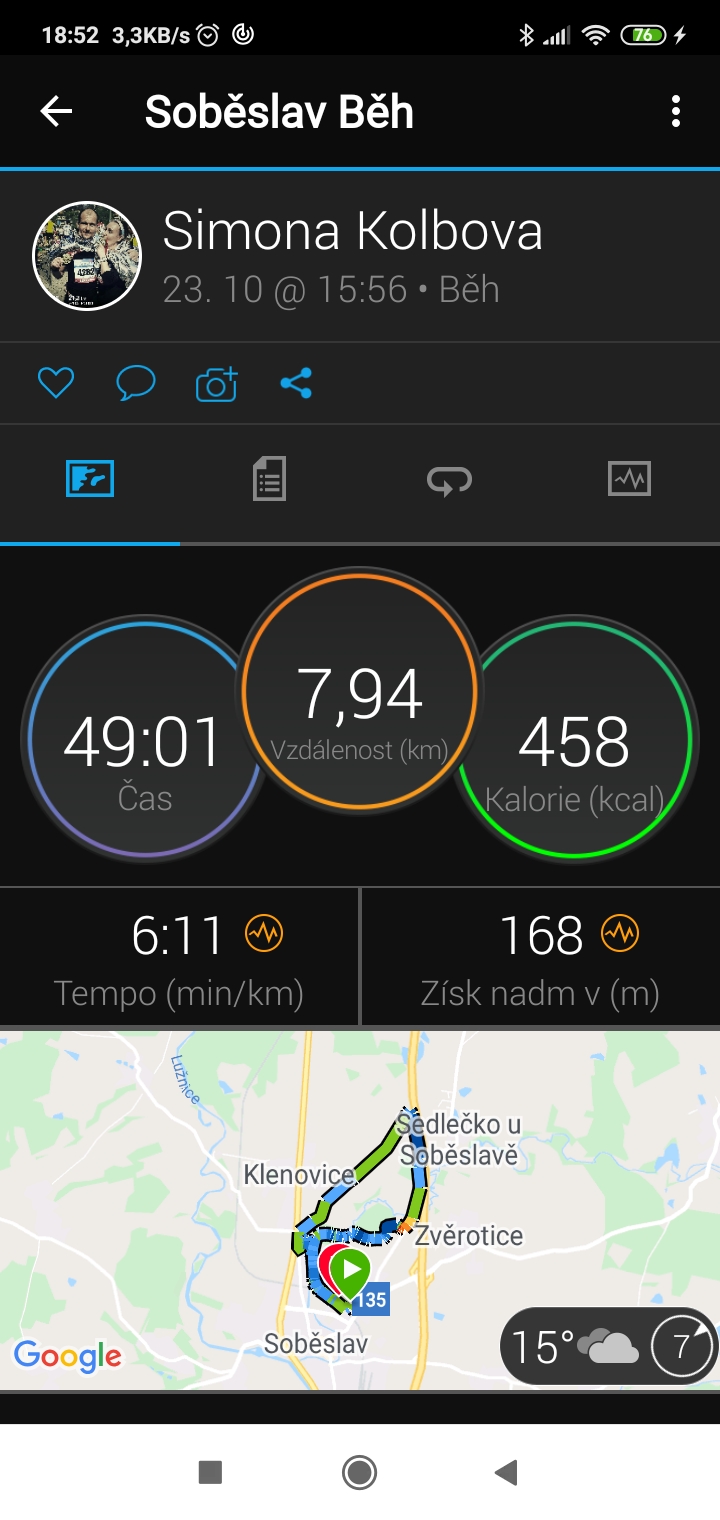Like this activity with the heart
This screenshot has width=720, height=1520.
[56, 383]
